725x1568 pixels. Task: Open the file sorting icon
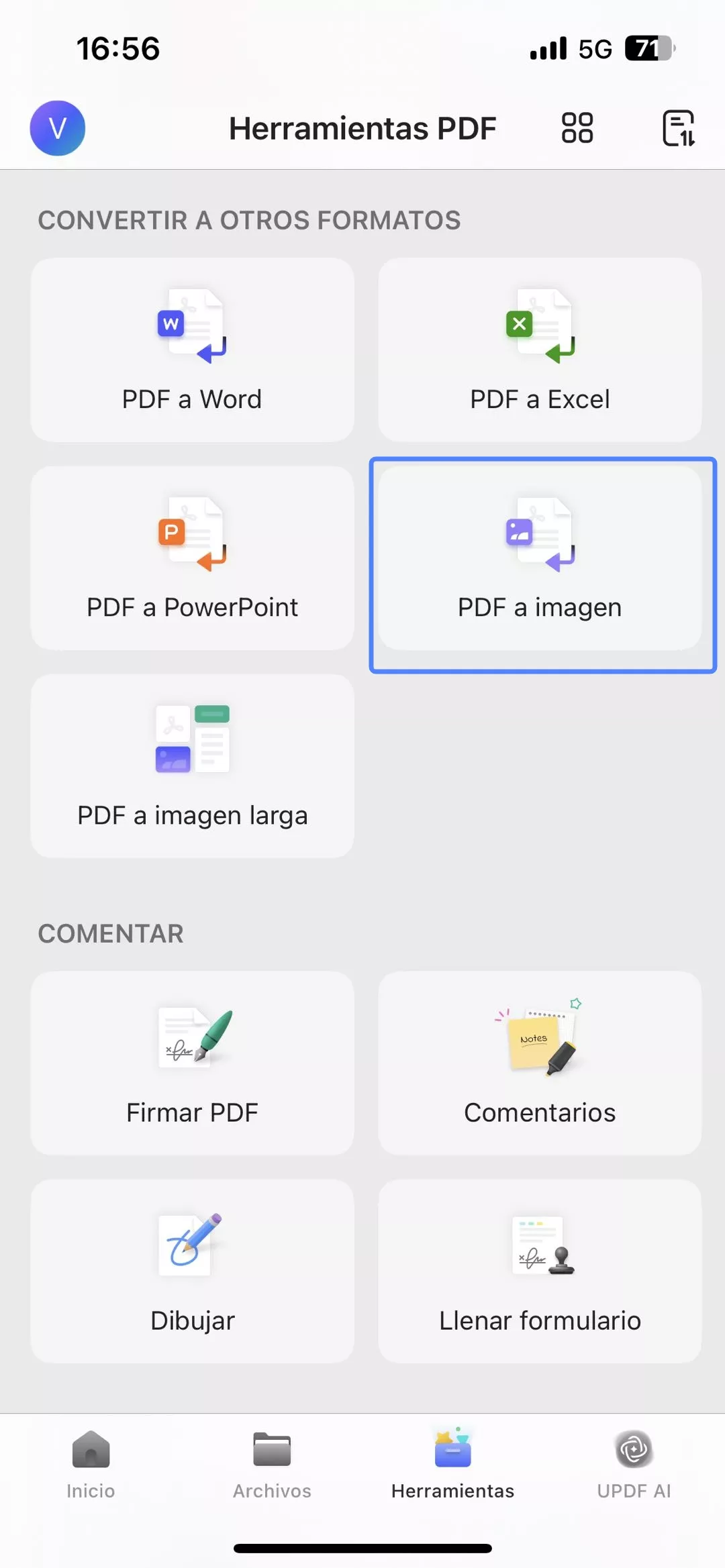tap(677, 127)
